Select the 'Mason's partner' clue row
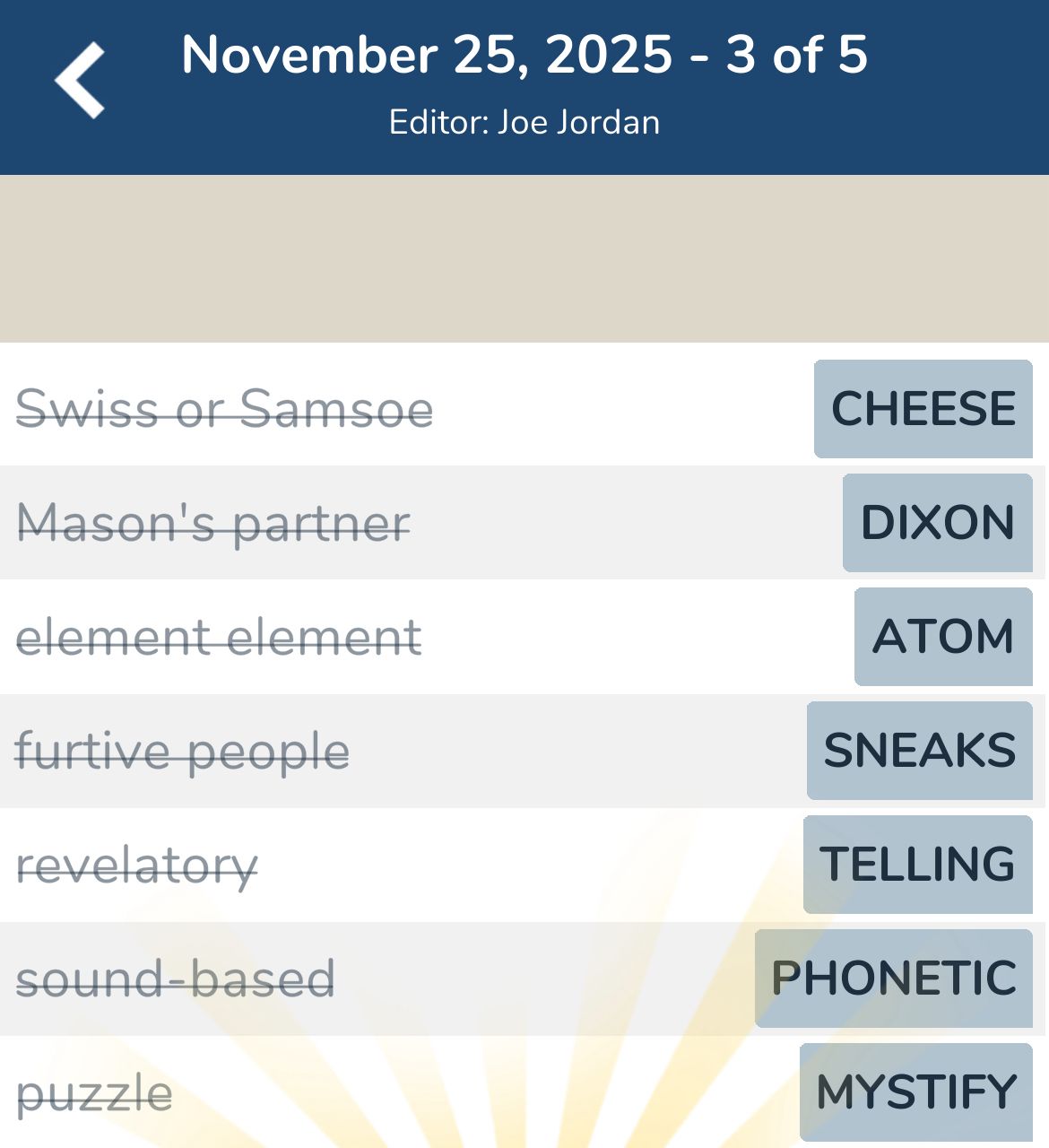The width and height of the screenshot is (1049, 1148). coord(213,523)
